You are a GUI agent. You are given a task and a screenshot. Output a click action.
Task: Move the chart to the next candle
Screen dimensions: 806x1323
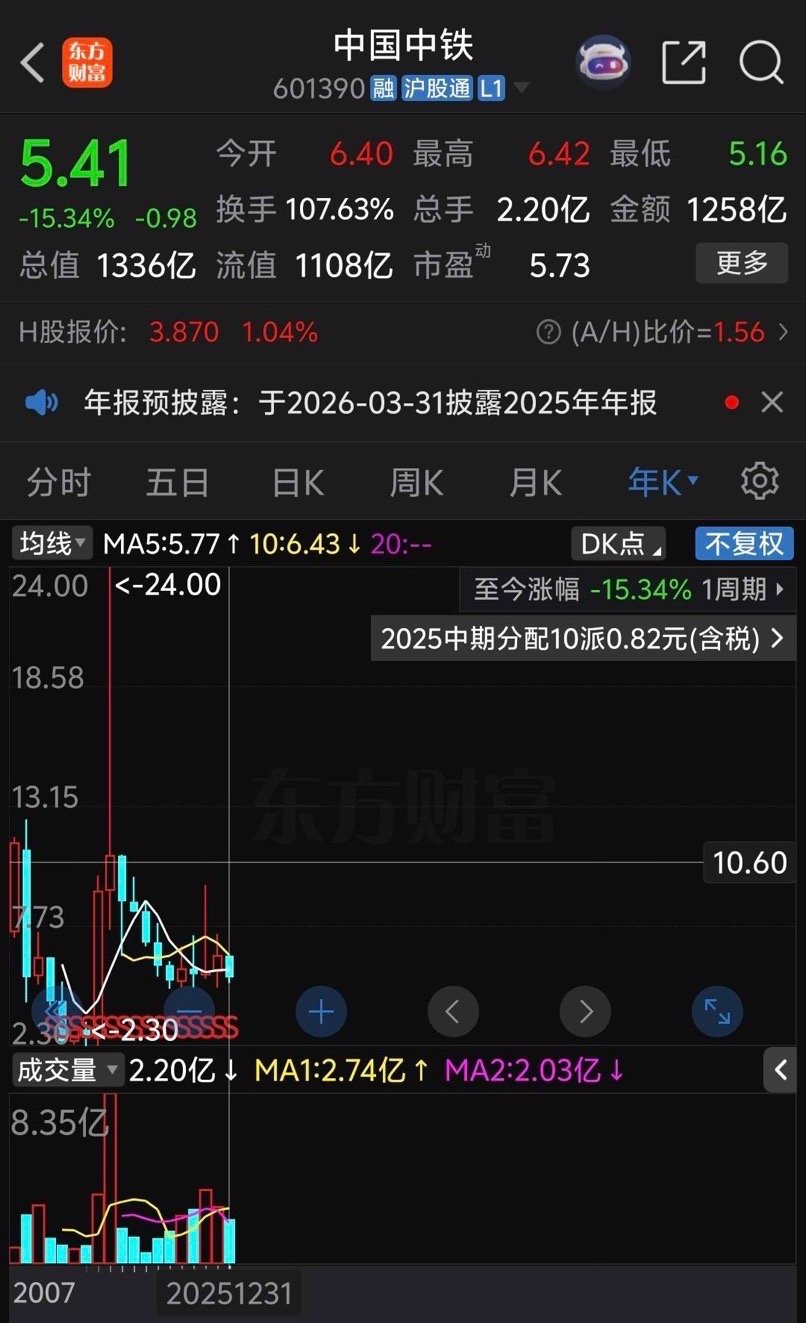point(585,1013)
